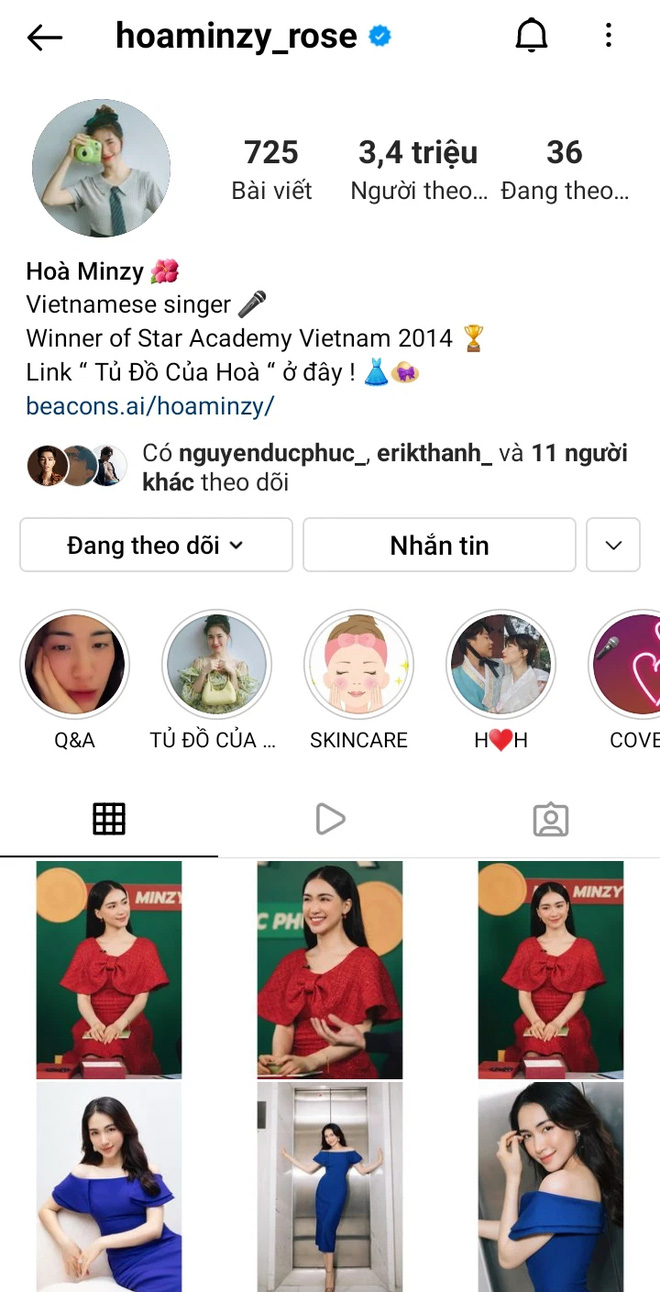The width and height of the screenshot is (660, 1292).
Task: Open the beacons.ai/hoaminzy/ link
Action: [x=150, y=406]
